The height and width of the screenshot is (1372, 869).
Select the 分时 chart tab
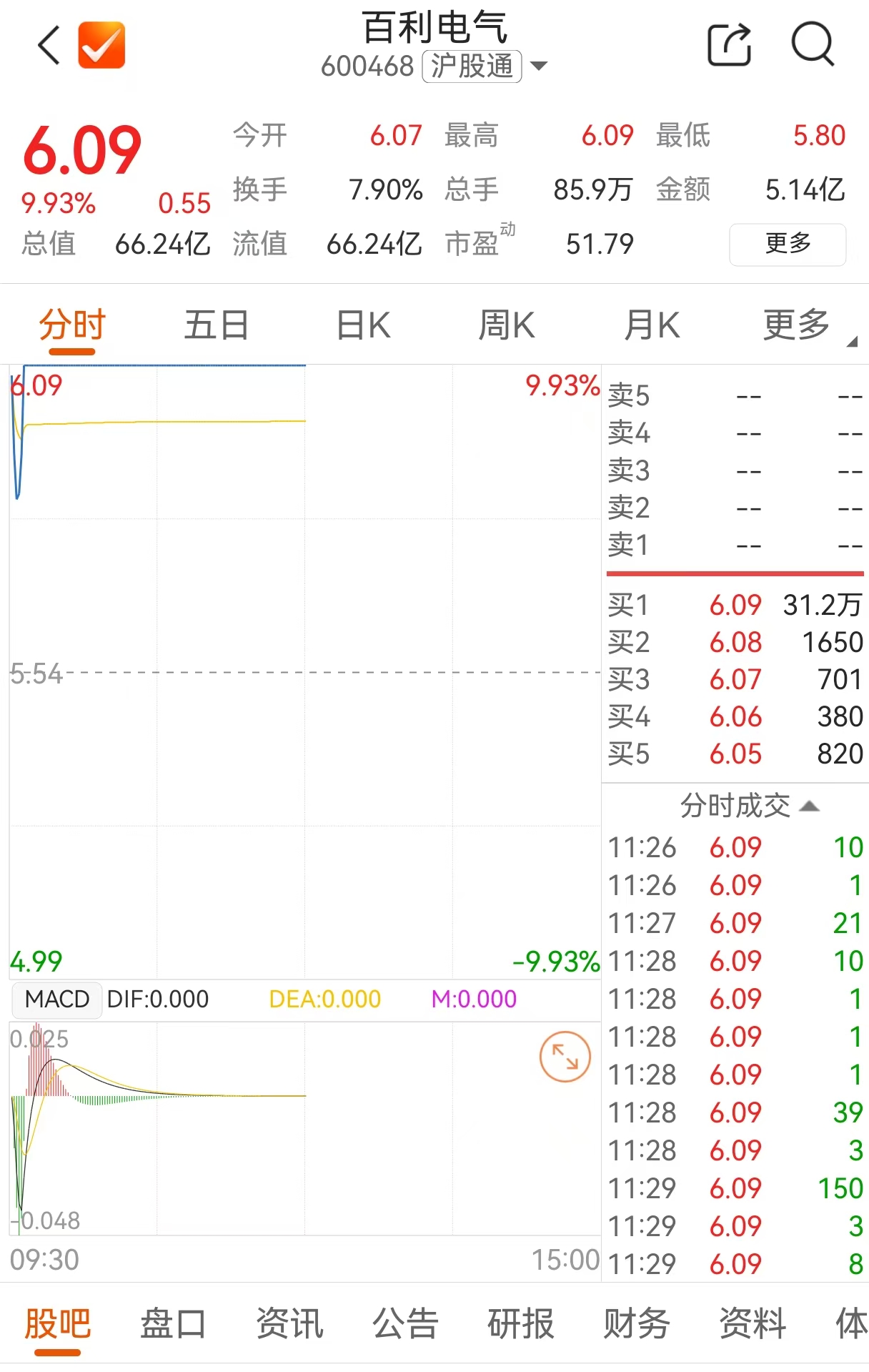click(72, 326)
